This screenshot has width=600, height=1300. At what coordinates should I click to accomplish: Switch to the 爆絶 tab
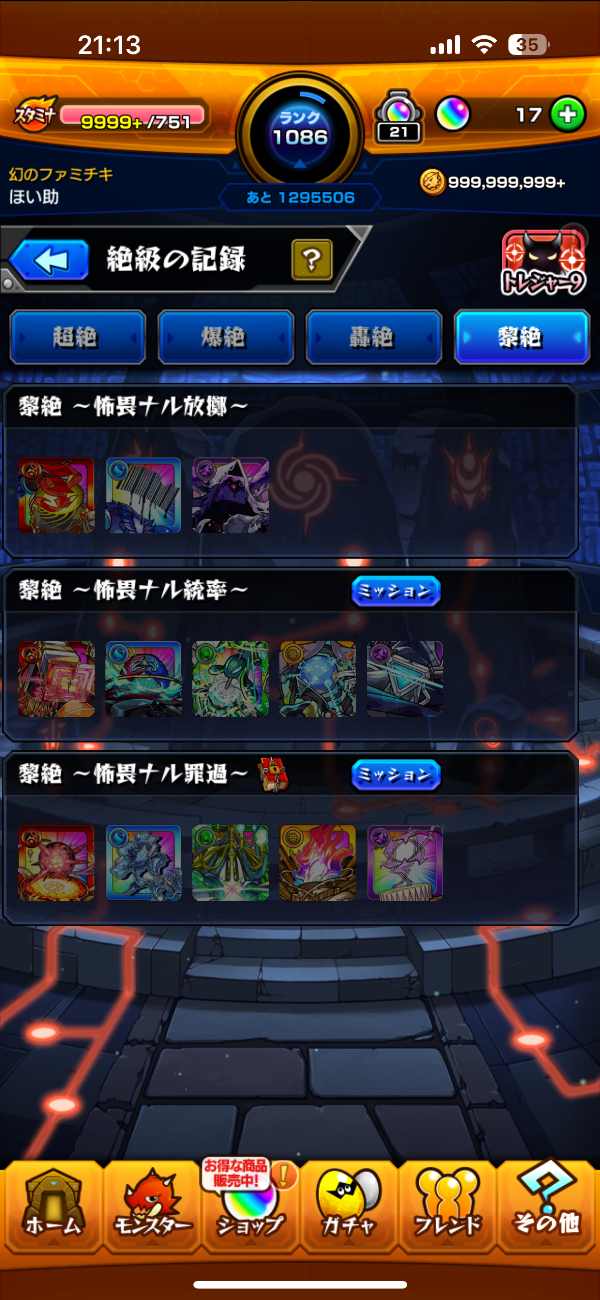click(x=225, y=337)
